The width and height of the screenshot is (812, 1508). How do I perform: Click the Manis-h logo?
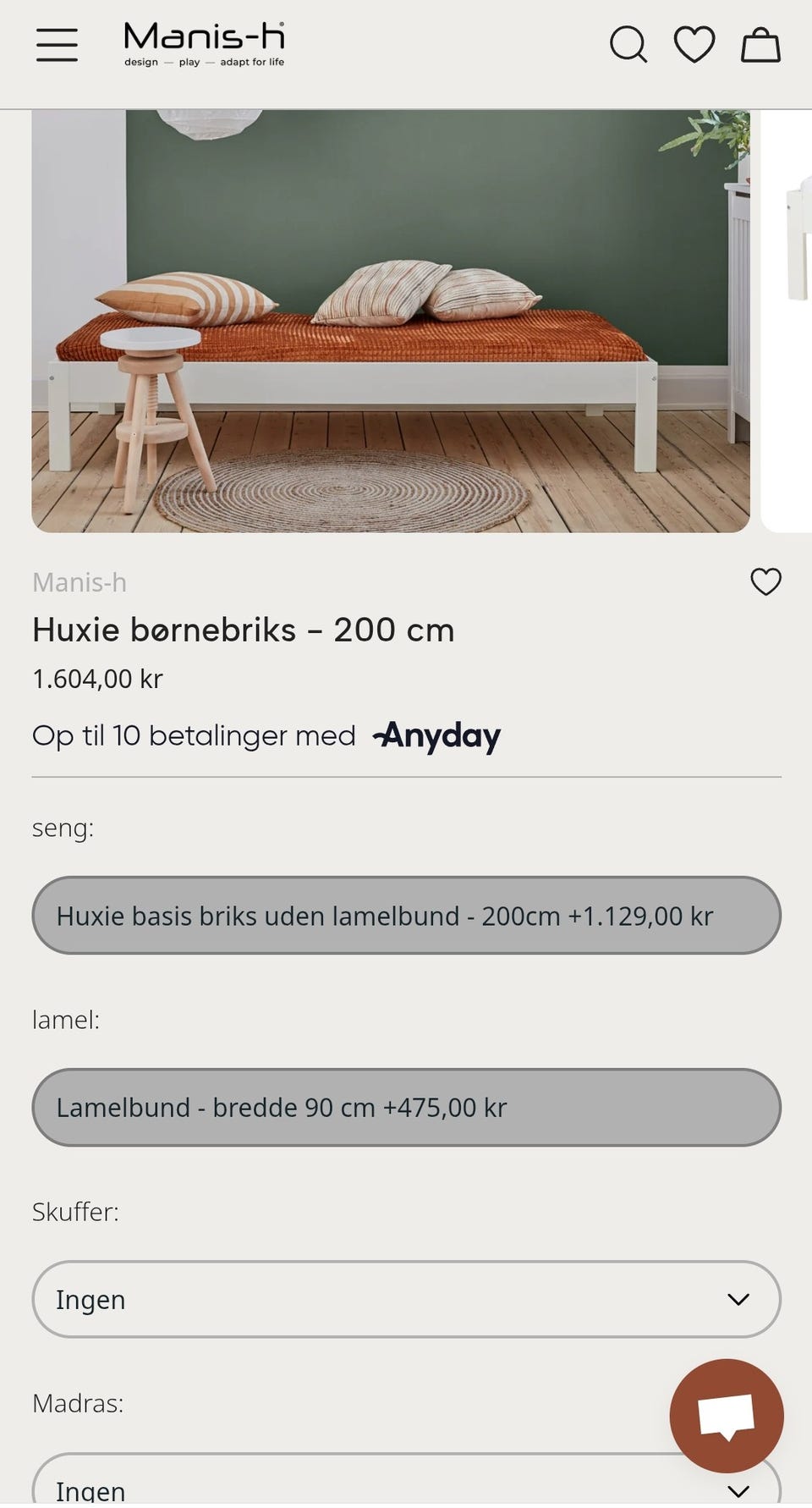[203, 42]
